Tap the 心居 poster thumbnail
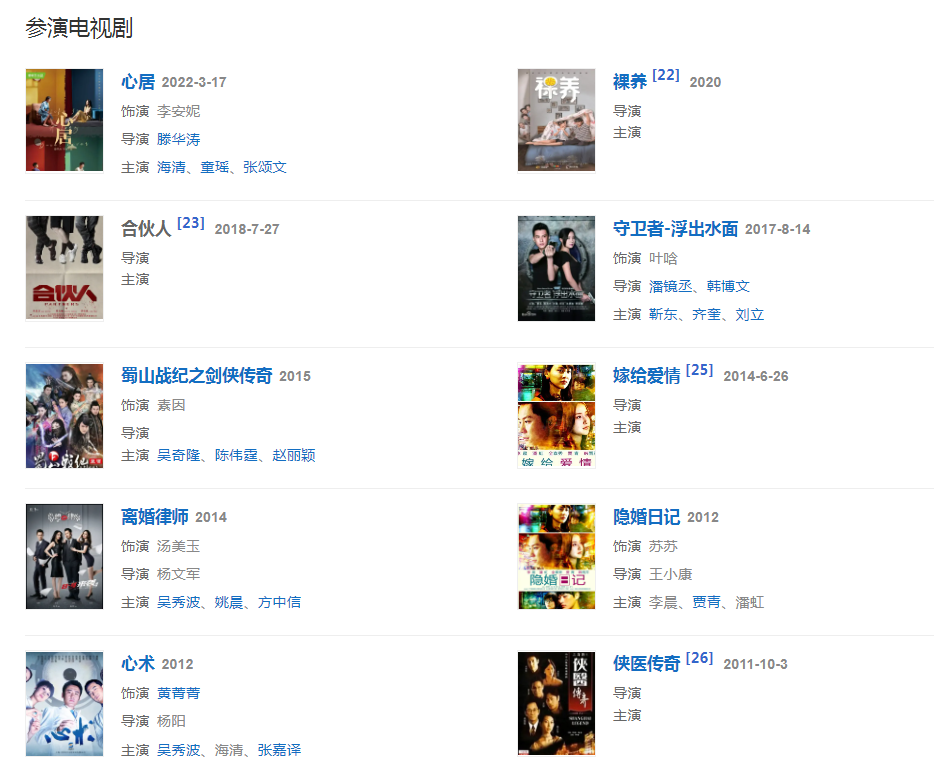 (x=64, y=120)
